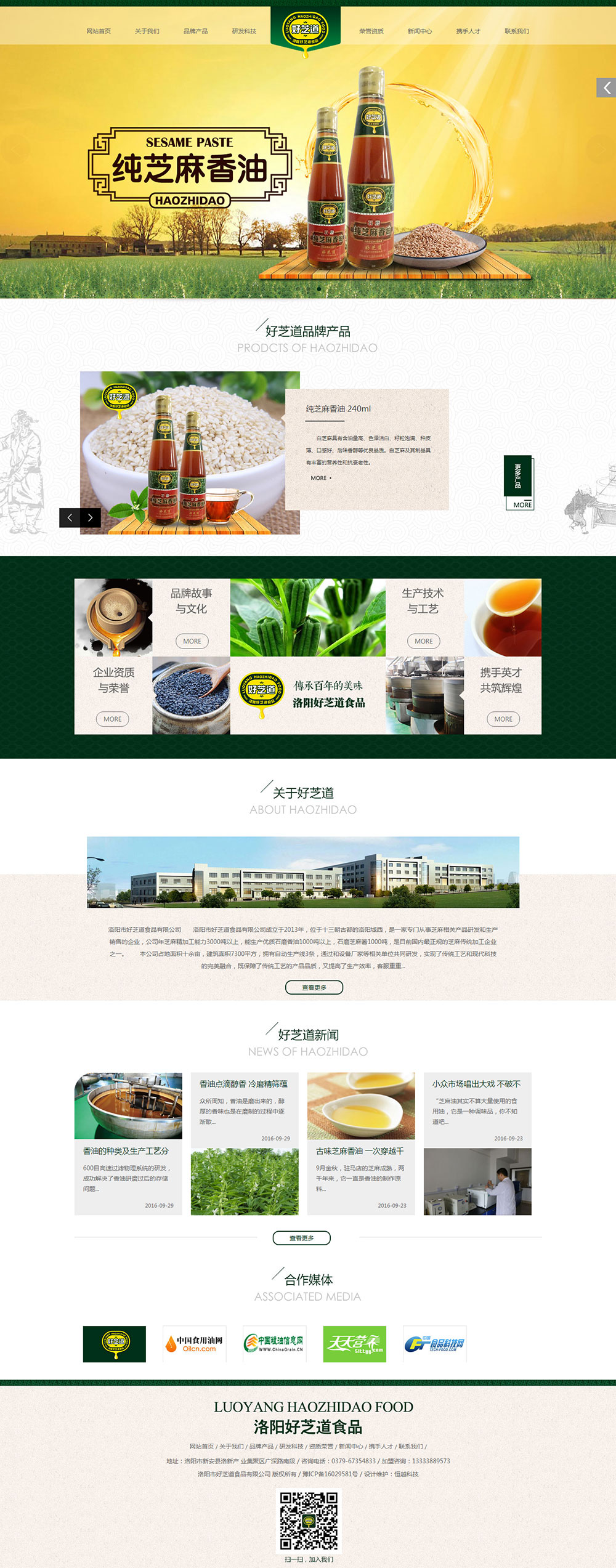Open 荣誉资质 in the top menu
This screenshot has width=616, height=1568.
click(371, 31)
